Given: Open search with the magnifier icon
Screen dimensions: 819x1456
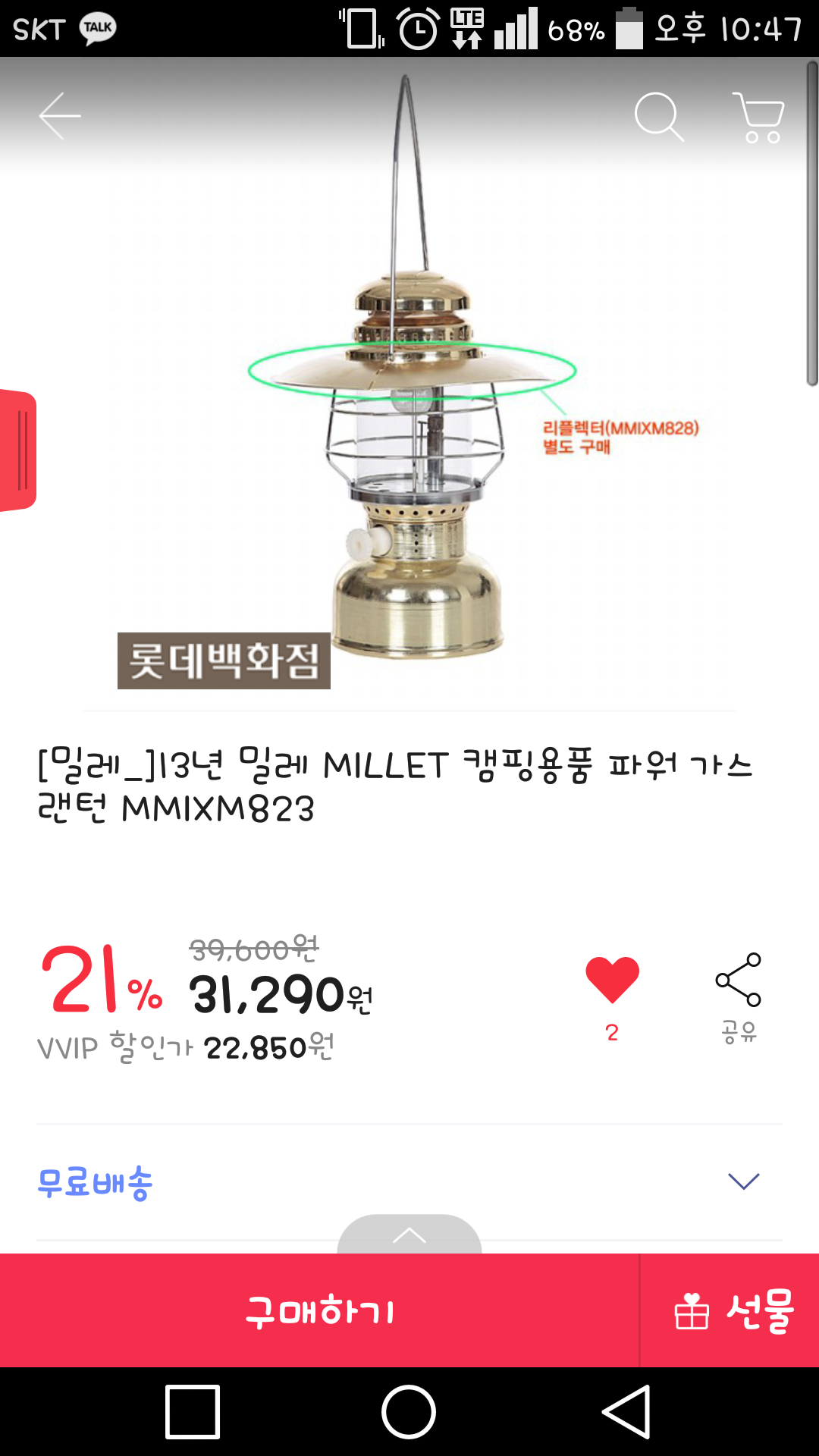Looking at the screenshot, I should click(x=658, y=117).
